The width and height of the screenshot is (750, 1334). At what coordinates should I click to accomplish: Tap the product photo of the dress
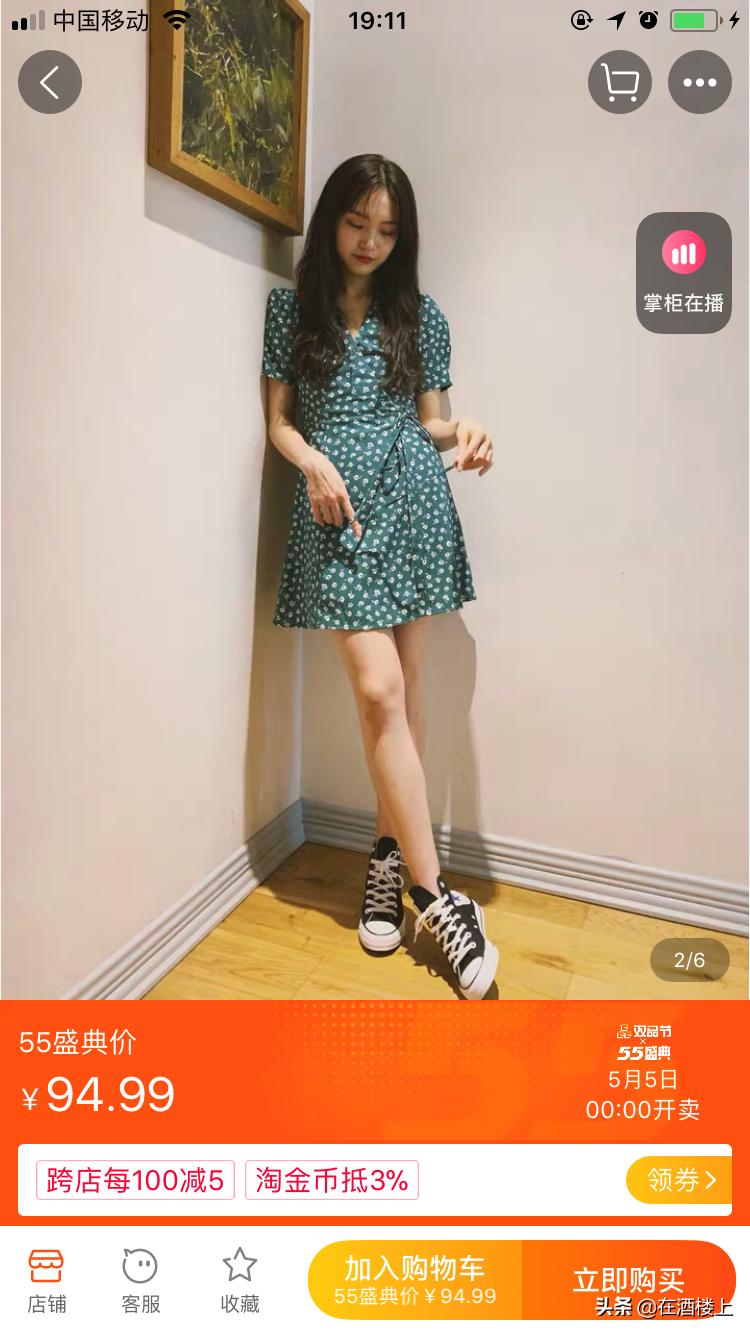coord(375,500)
